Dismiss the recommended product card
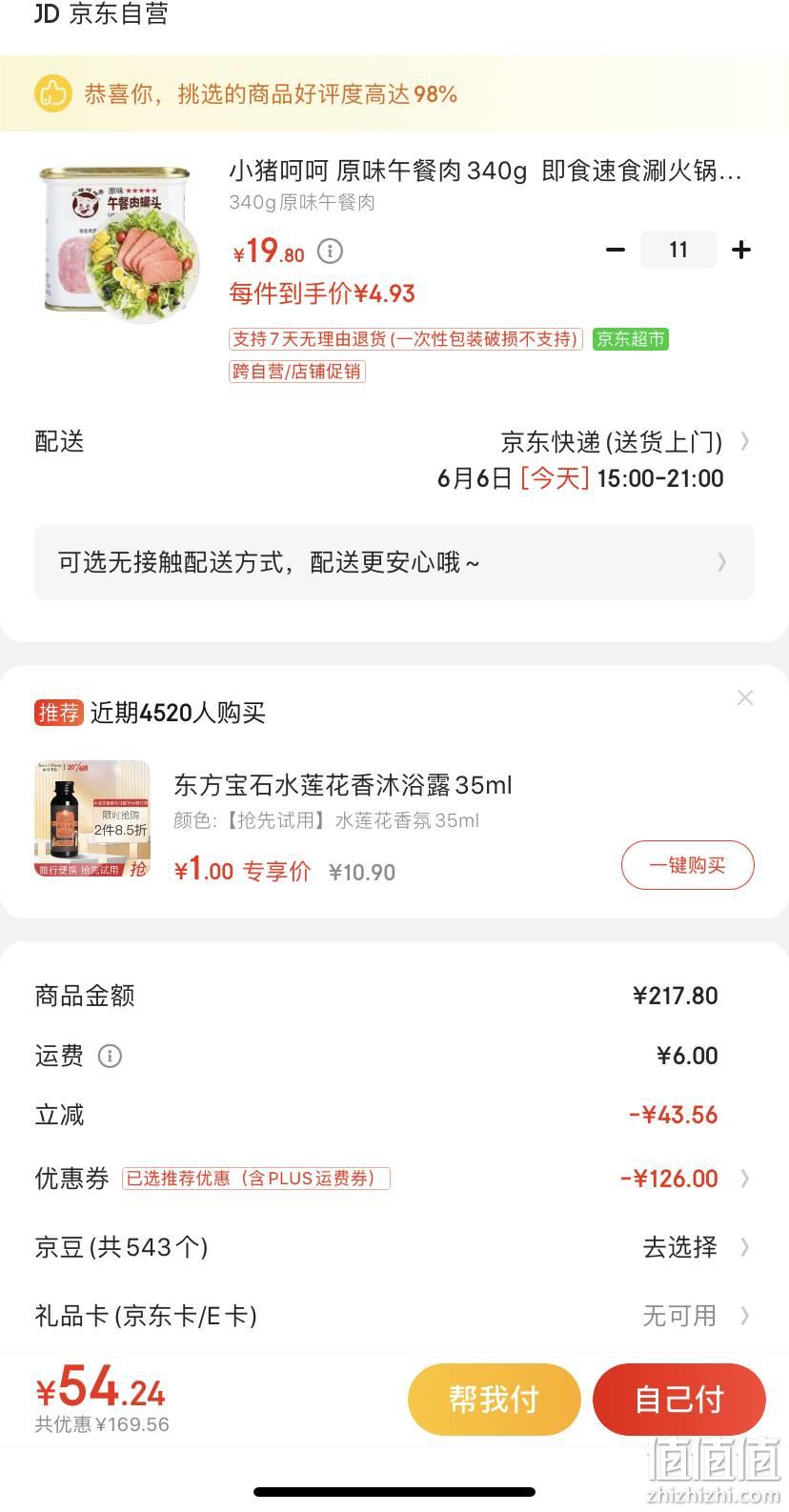 point(745,697)
